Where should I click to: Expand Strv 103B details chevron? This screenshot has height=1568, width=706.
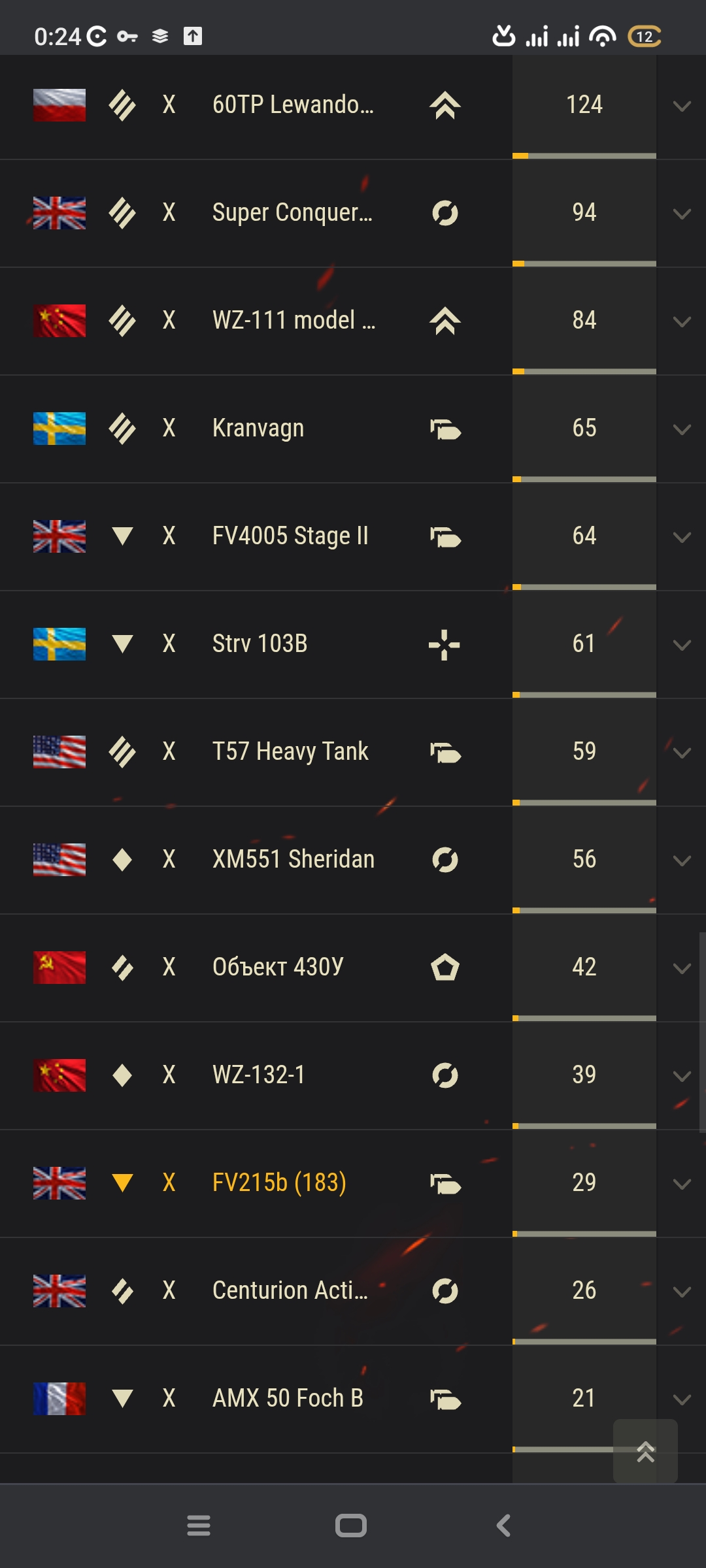click(682, 645)
